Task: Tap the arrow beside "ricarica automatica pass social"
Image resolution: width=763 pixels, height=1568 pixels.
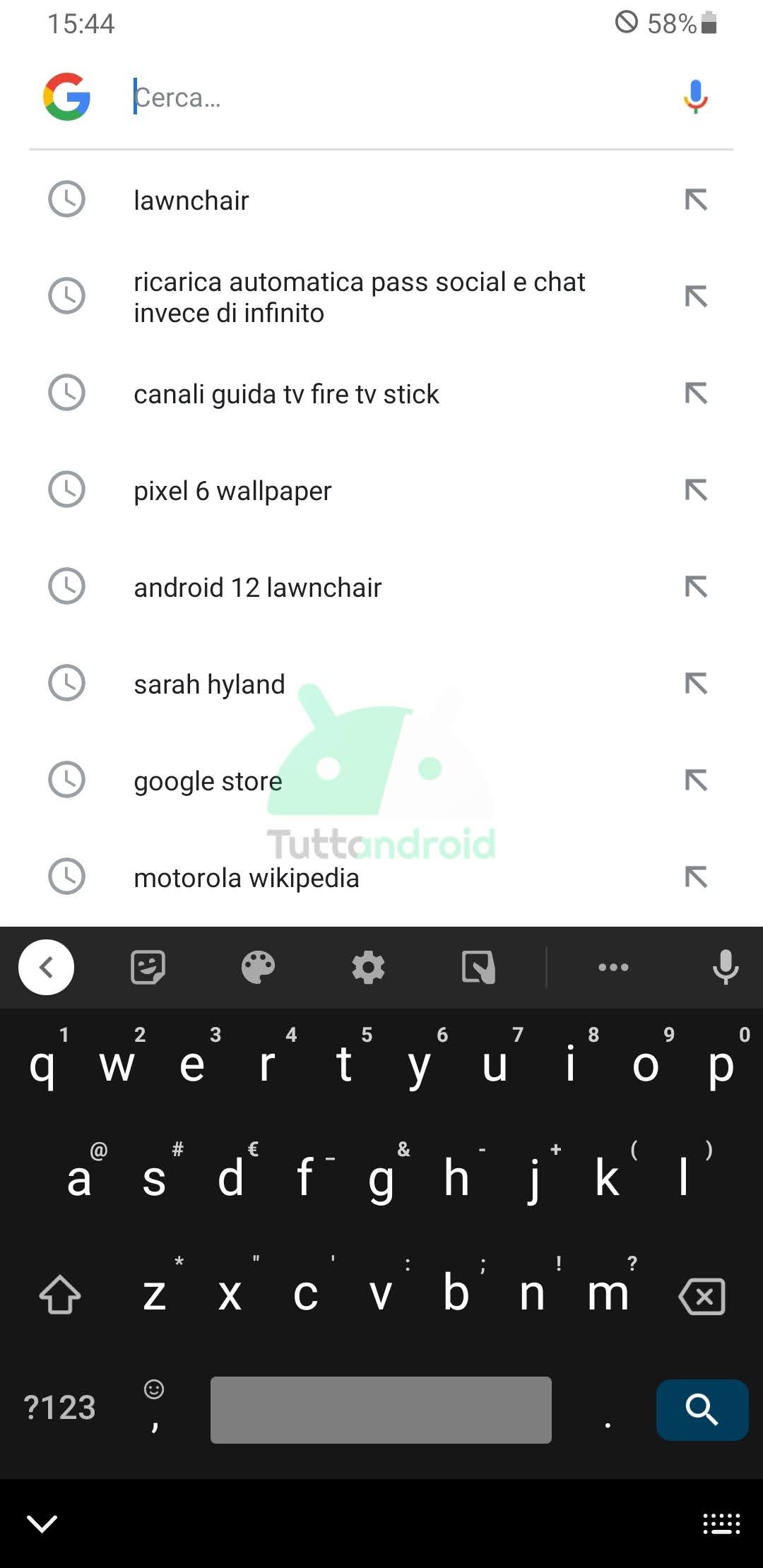Action: (x=696, y=297)
